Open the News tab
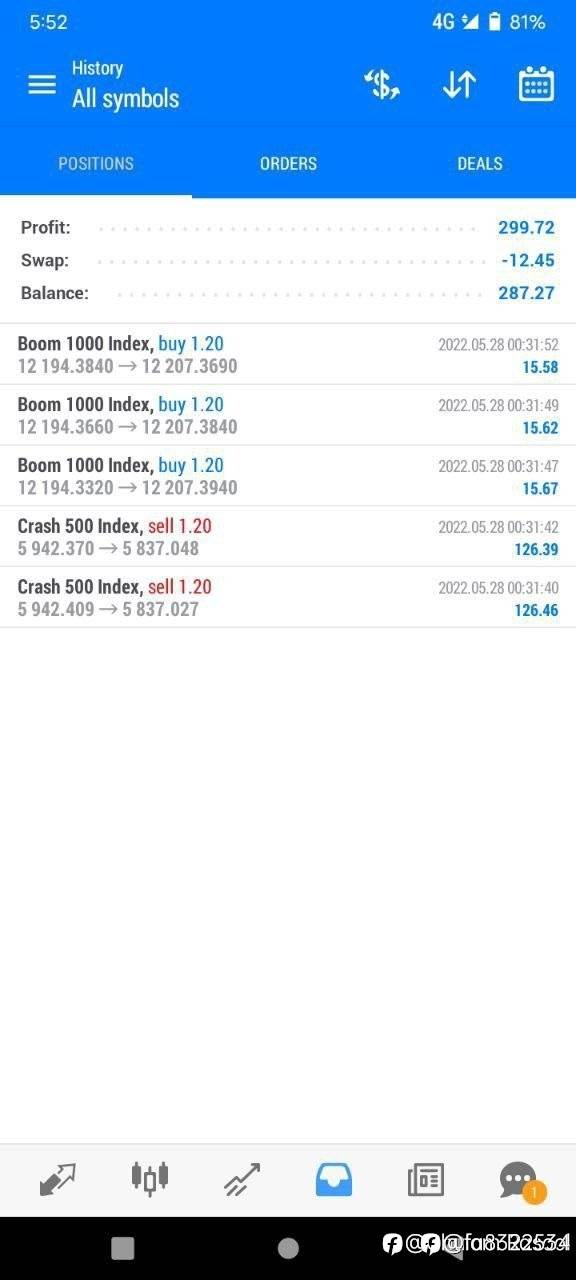576x1280 pixels. (426, 1180)
